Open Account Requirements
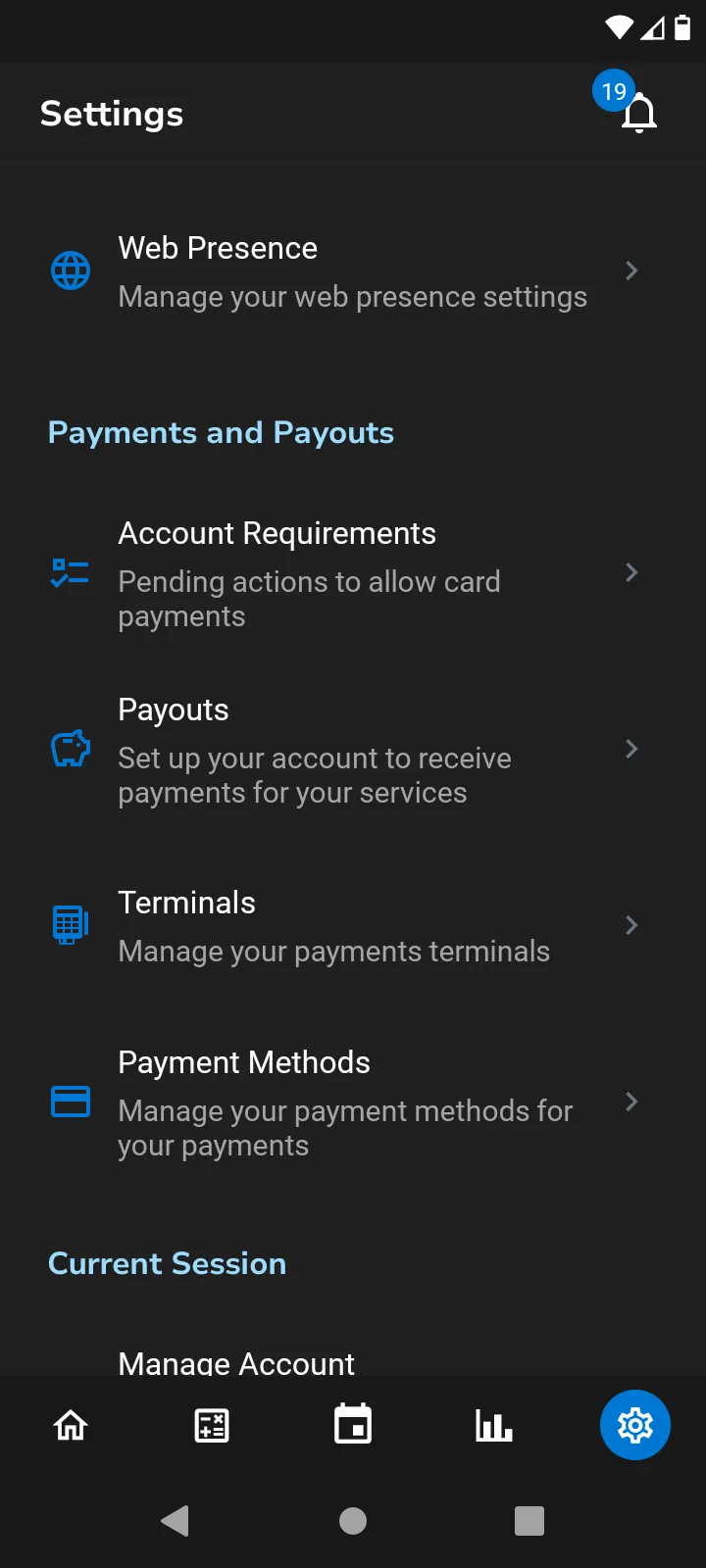706x1568 pixels. tap(353, 573)
